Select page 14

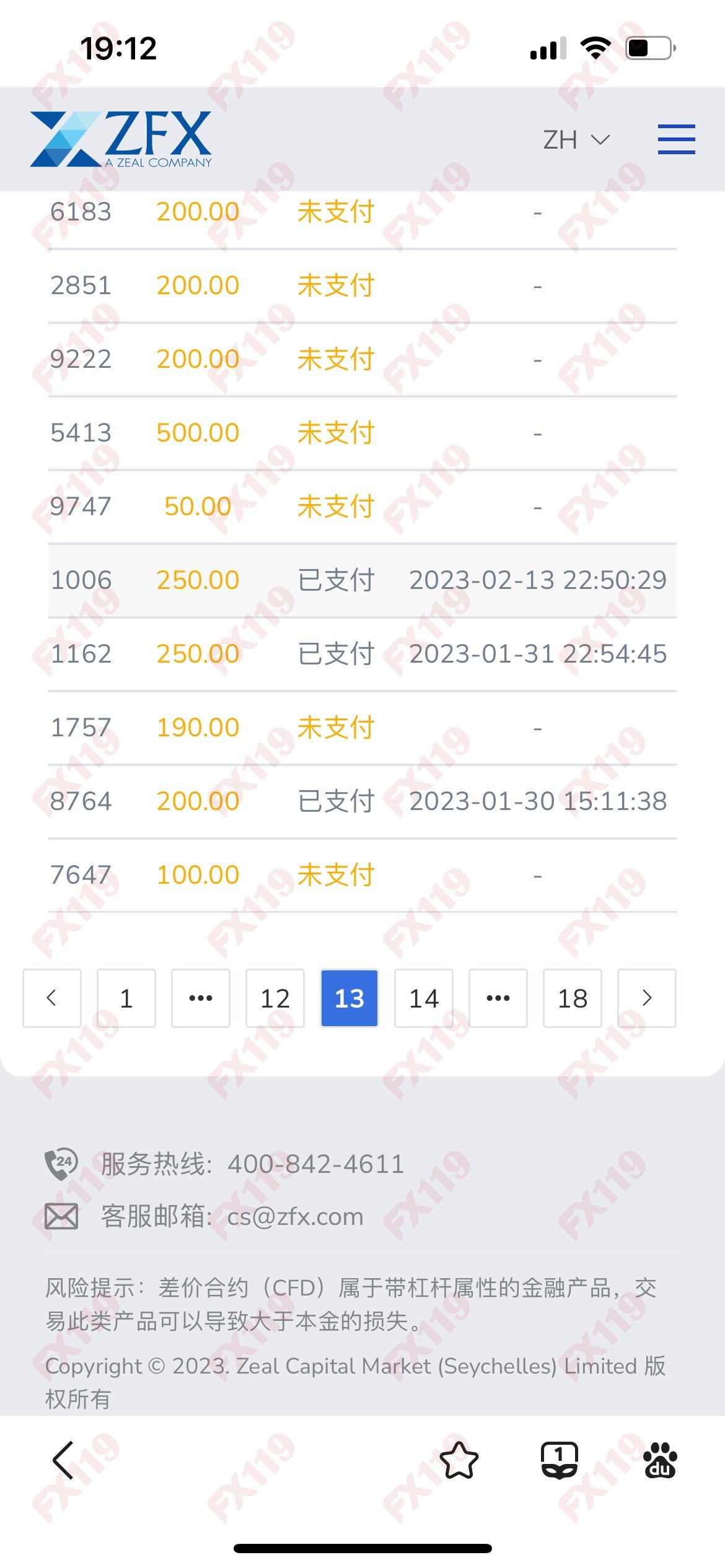coord(424,998)
